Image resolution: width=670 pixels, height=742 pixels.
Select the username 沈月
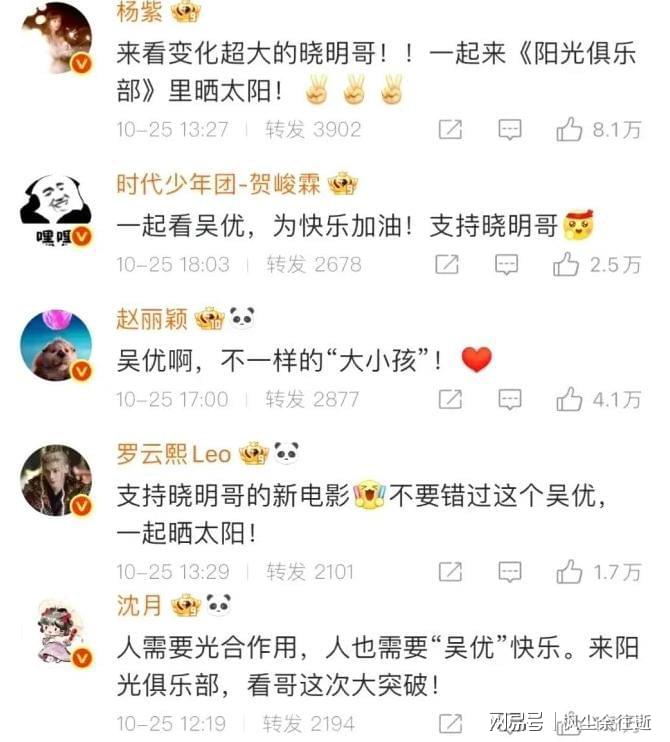(138, 605)
